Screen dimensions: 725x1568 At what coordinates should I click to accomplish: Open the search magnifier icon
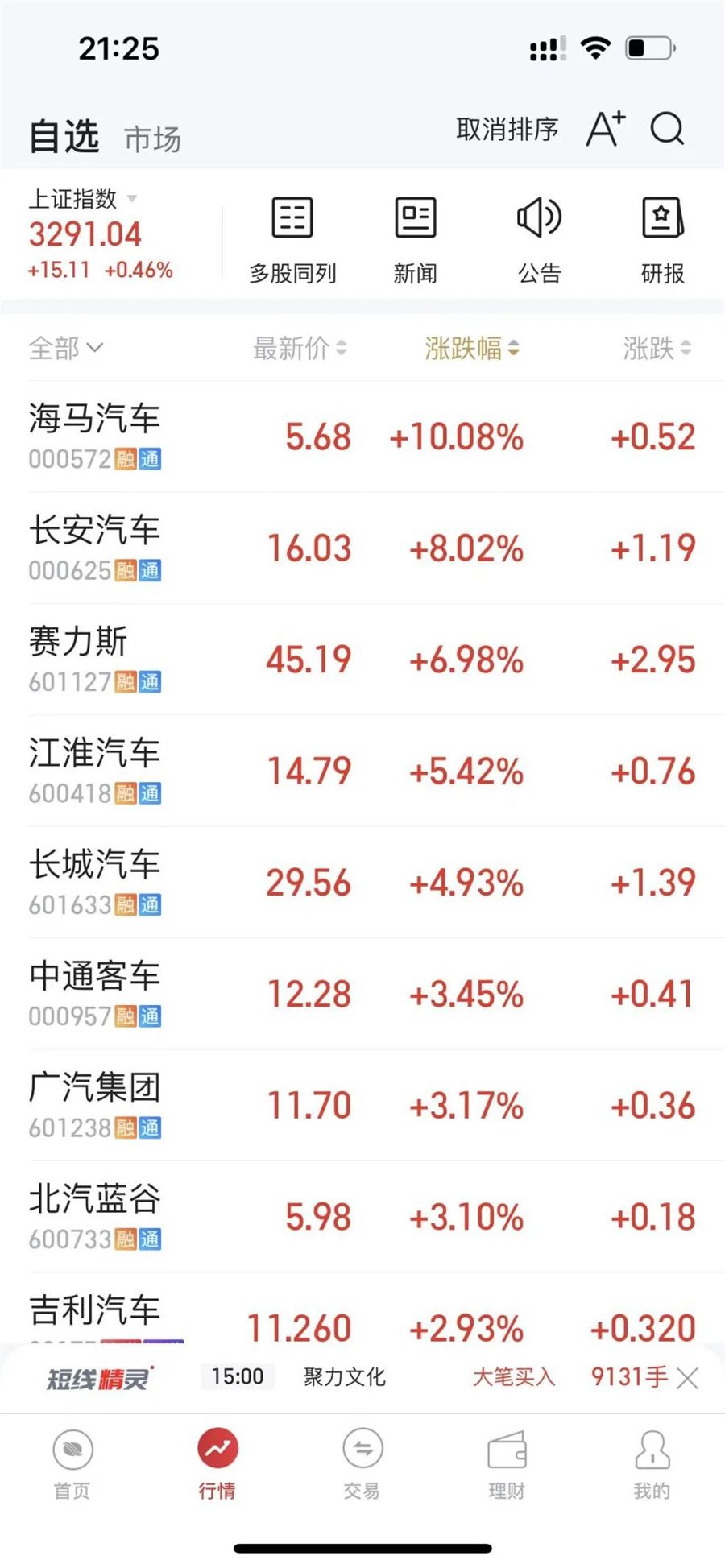[667, 129]
